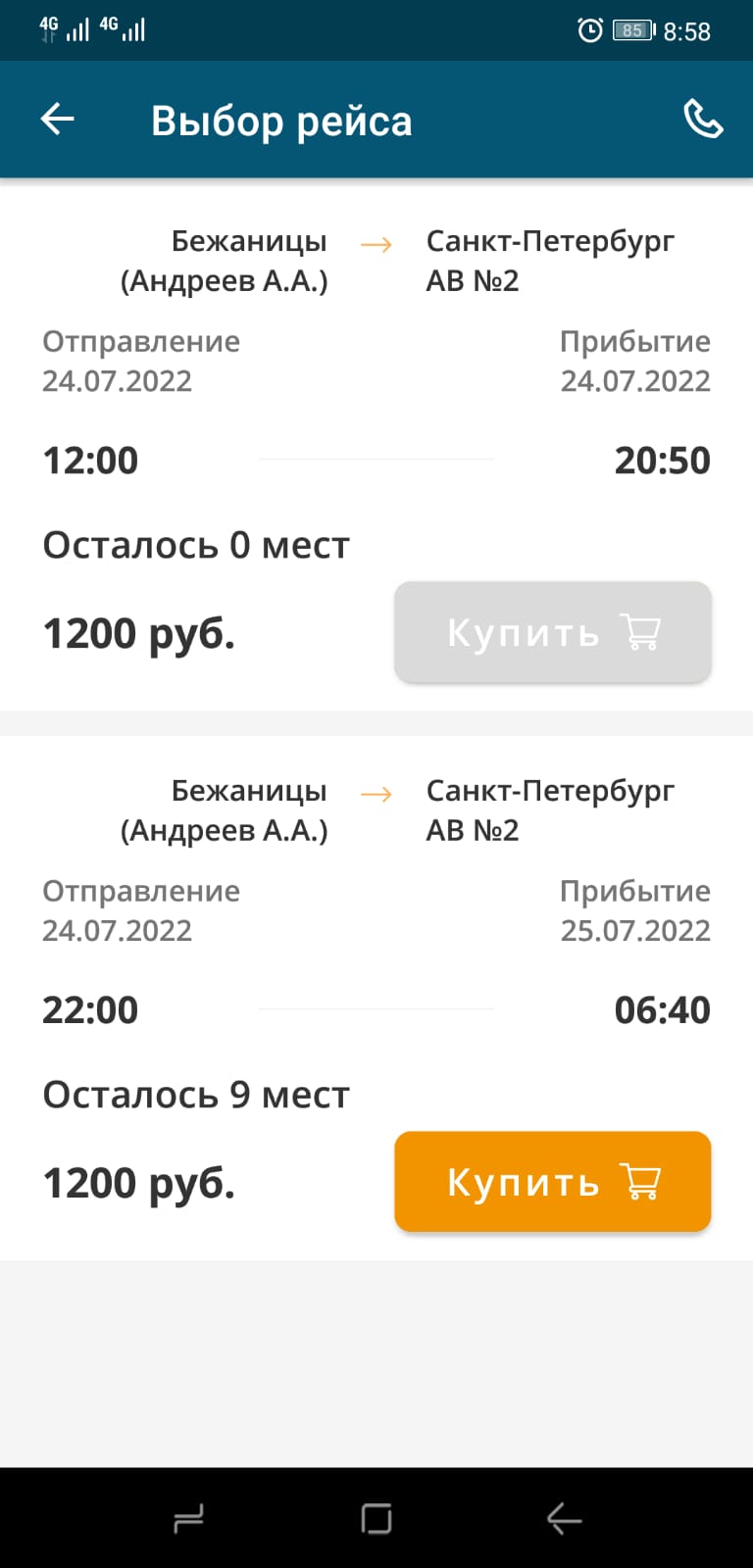Call support via the phone icon
753x1568 pixels.
point(702,120)
